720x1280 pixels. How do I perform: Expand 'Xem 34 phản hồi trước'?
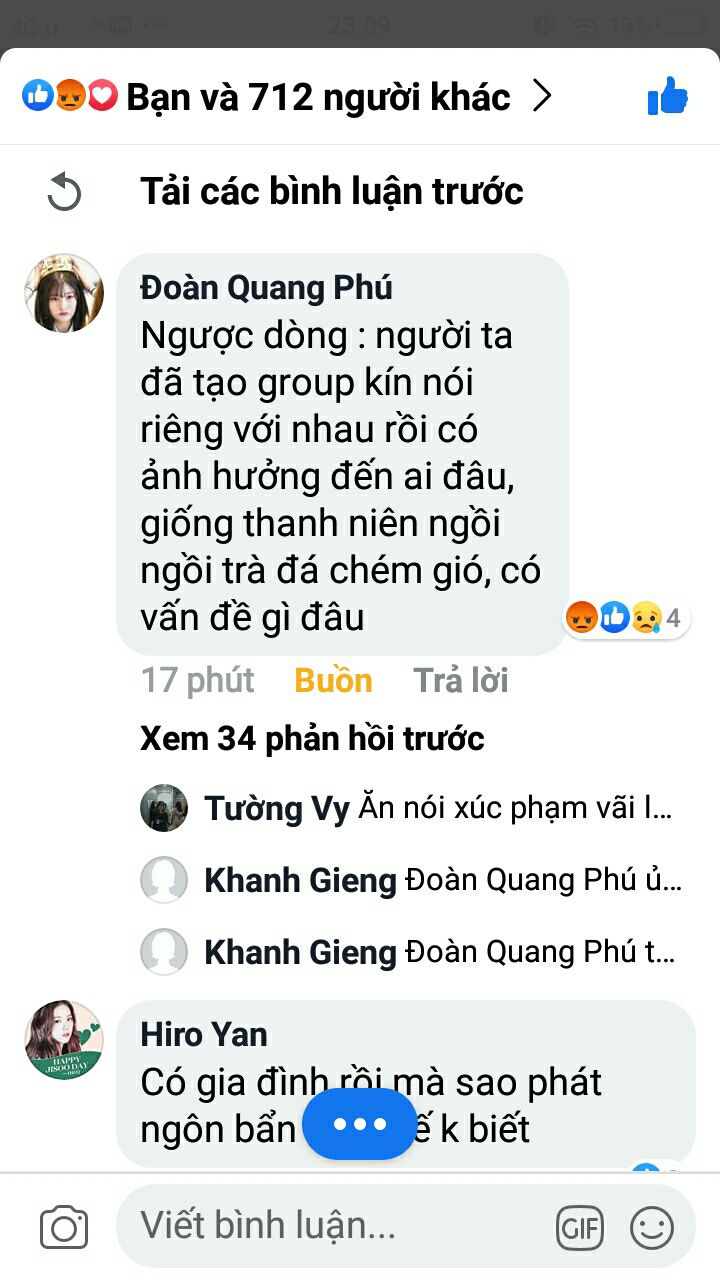(312, 739)
